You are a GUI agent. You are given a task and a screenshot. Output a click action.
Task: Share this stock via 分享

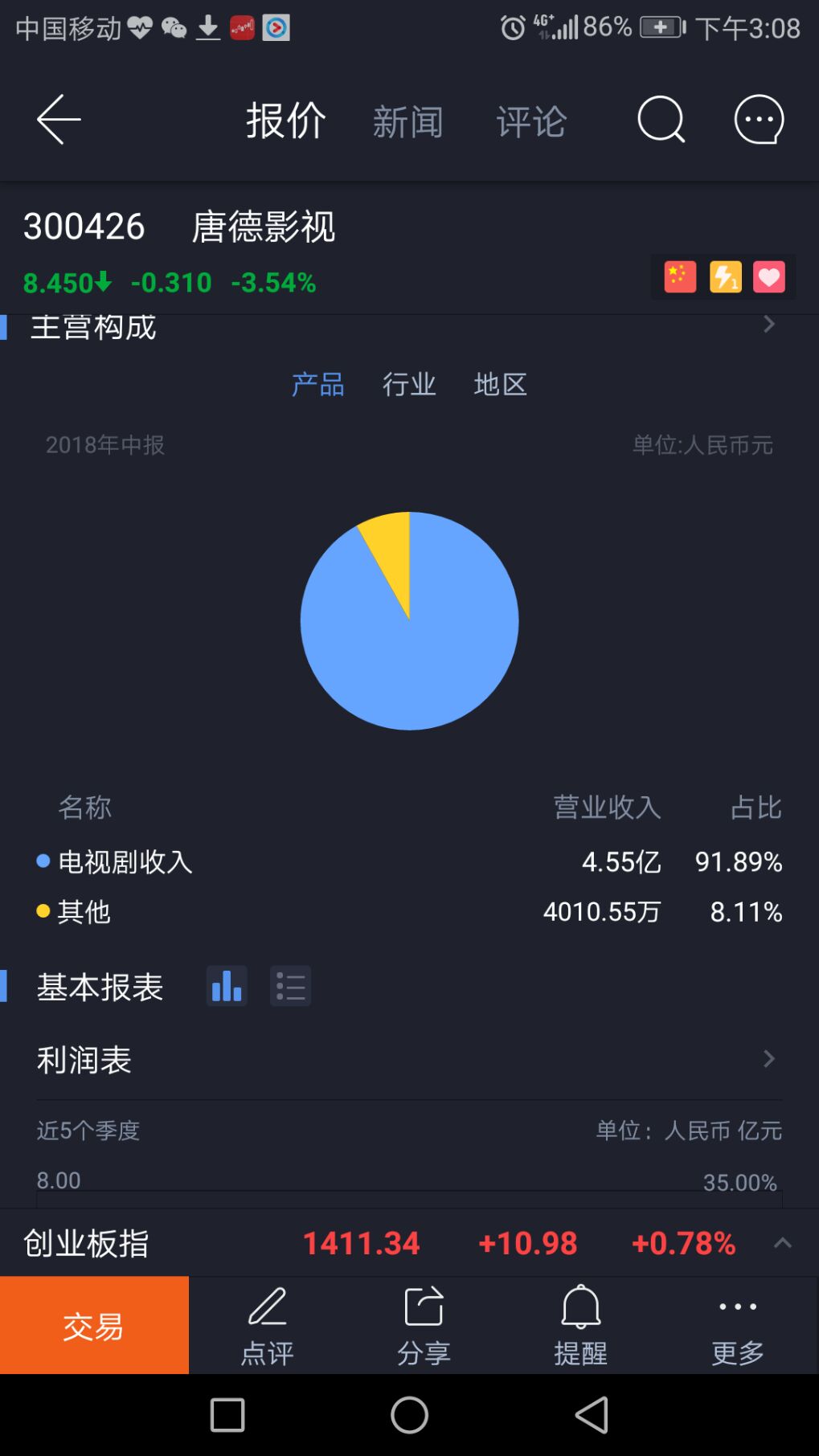424,1325
